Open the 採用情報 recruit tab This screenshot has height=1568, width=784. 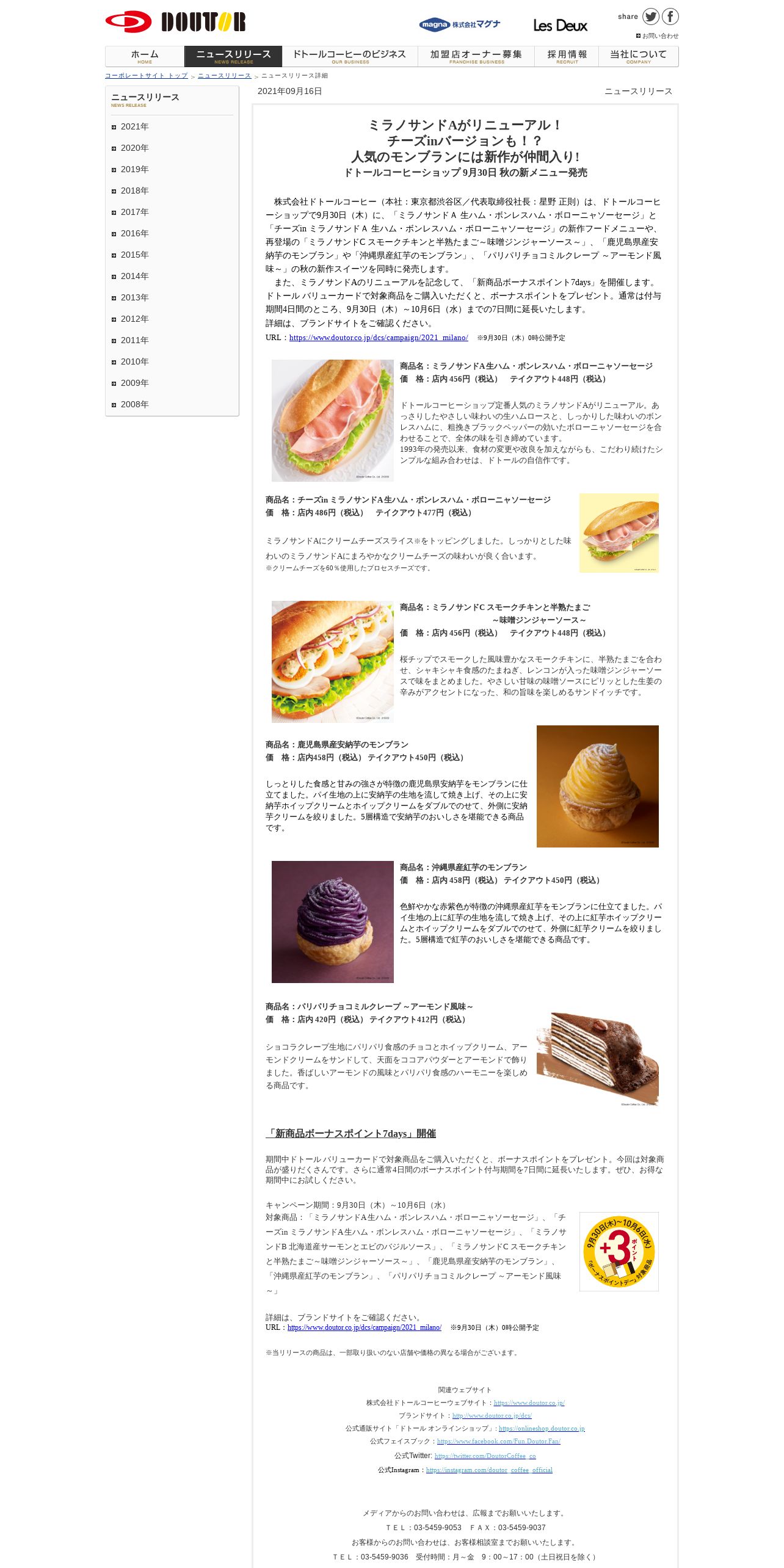click(567, 56)
